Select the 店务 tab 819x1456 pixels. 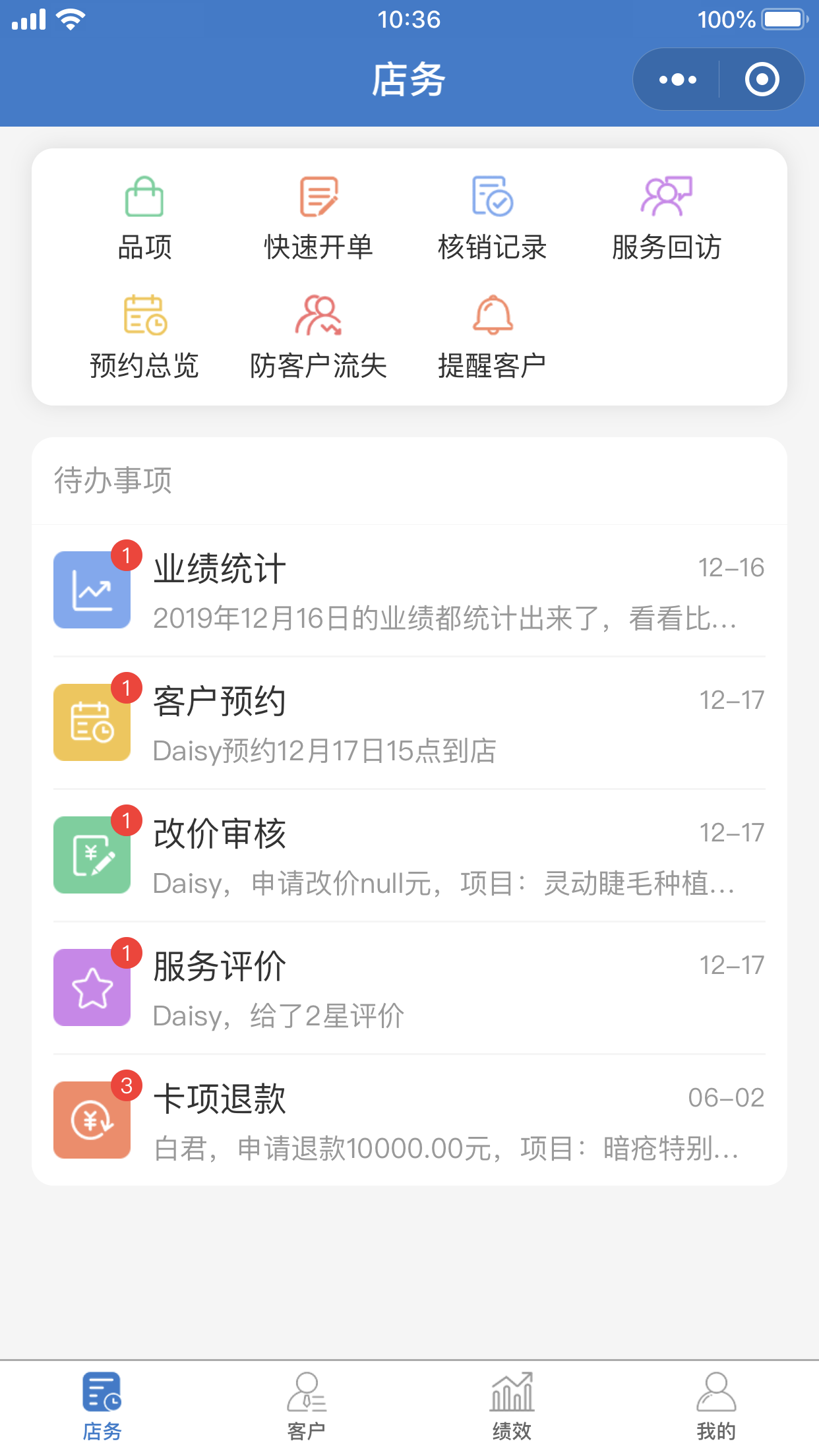[x=102, y=1407]
